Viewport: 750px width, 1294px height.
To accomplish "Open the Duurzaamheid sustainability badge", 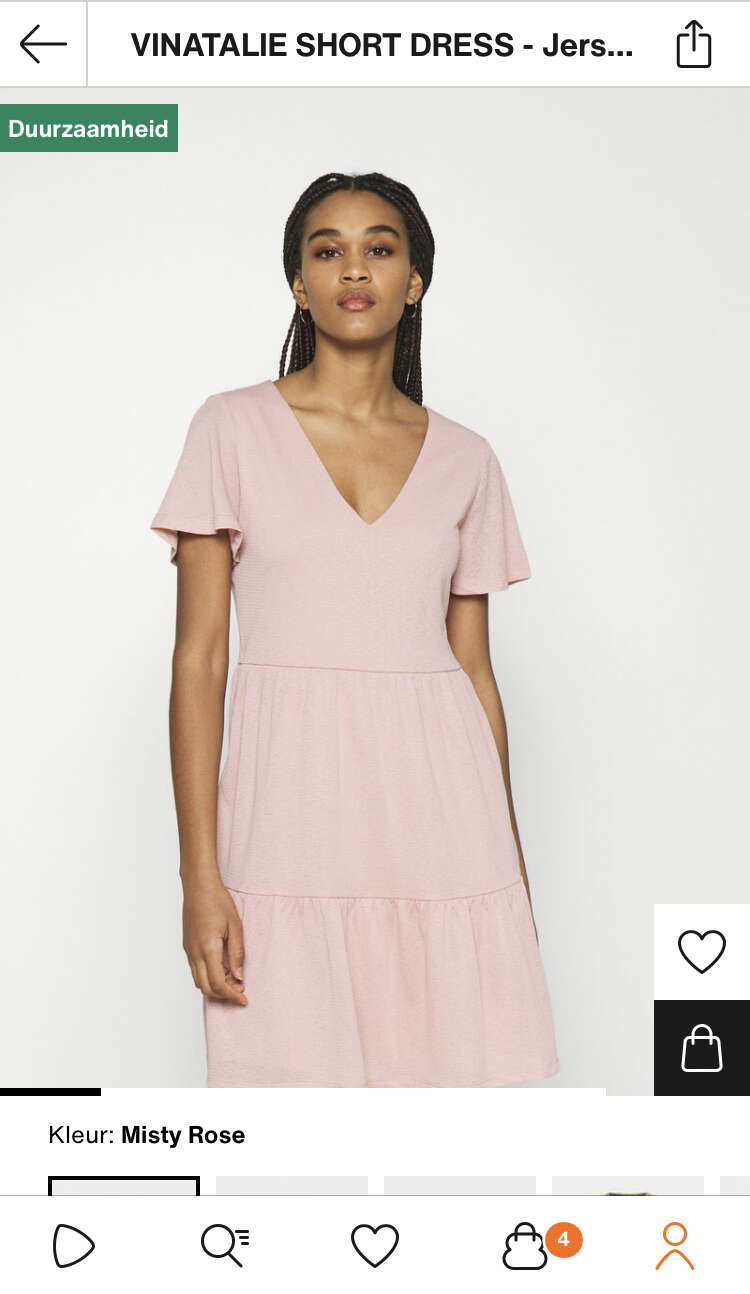I will [x=89, y=128].
